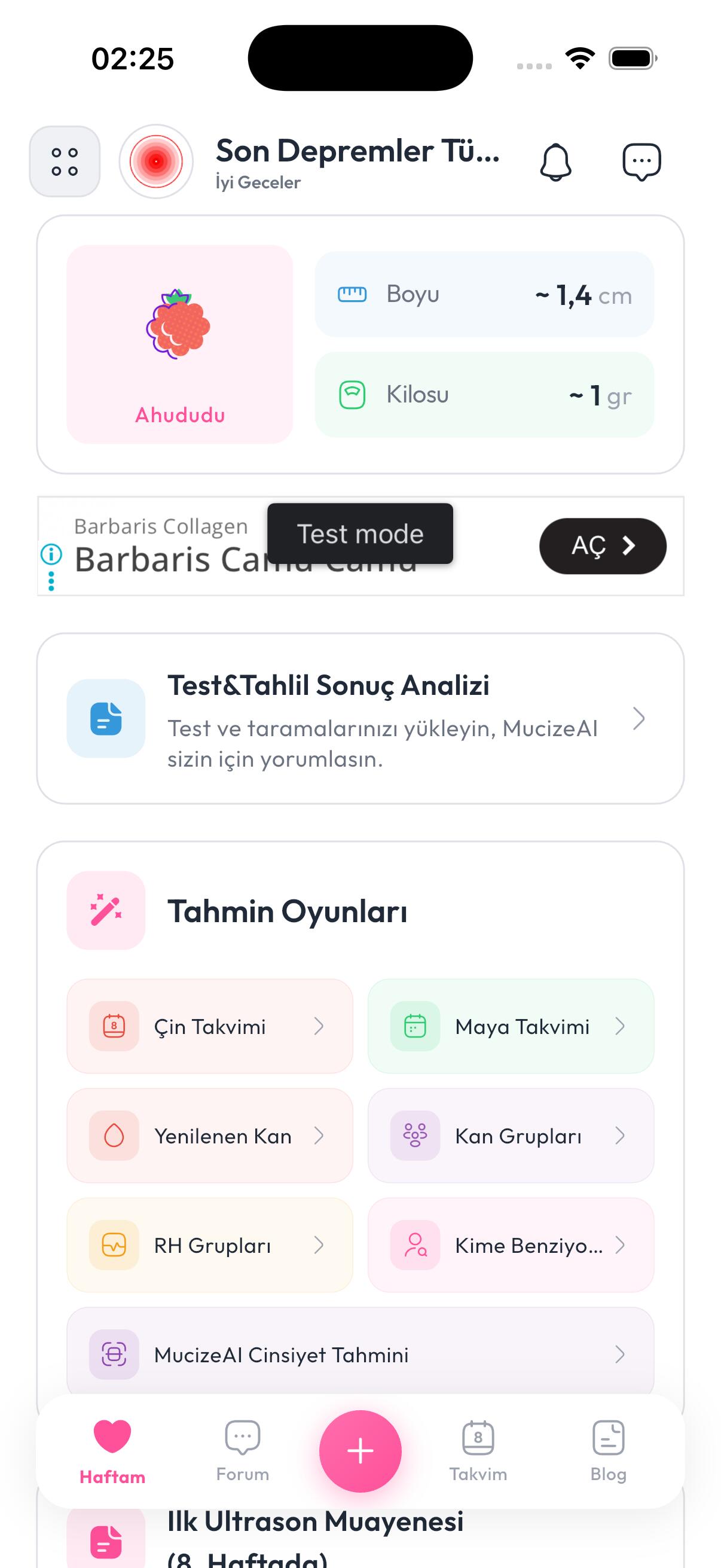Open the messages chat bubble icon
The width and height of the screenshot is (721, 1568).
641,162
